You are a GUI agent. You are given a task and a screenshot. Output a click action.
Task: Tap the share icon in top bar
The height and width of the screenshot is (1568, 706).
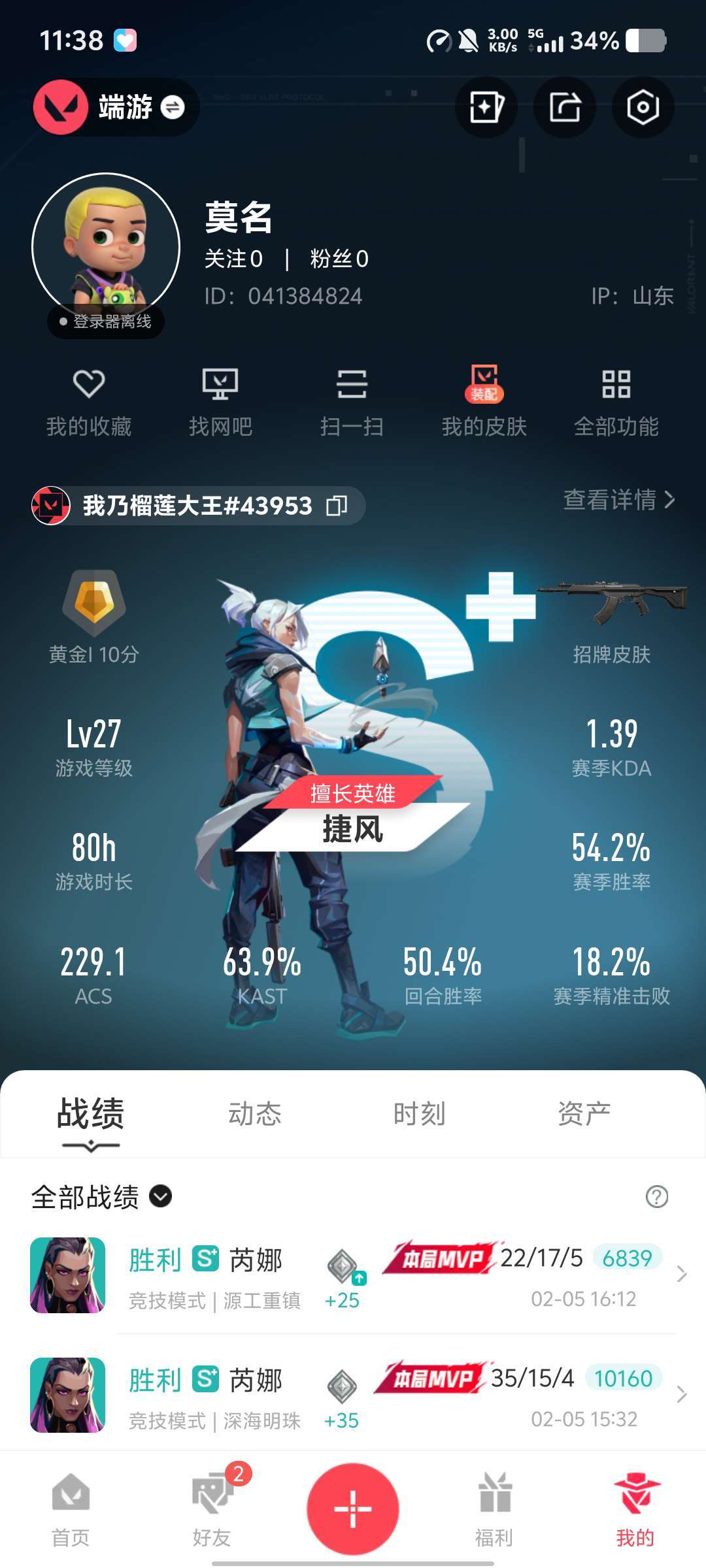point(564,107)
